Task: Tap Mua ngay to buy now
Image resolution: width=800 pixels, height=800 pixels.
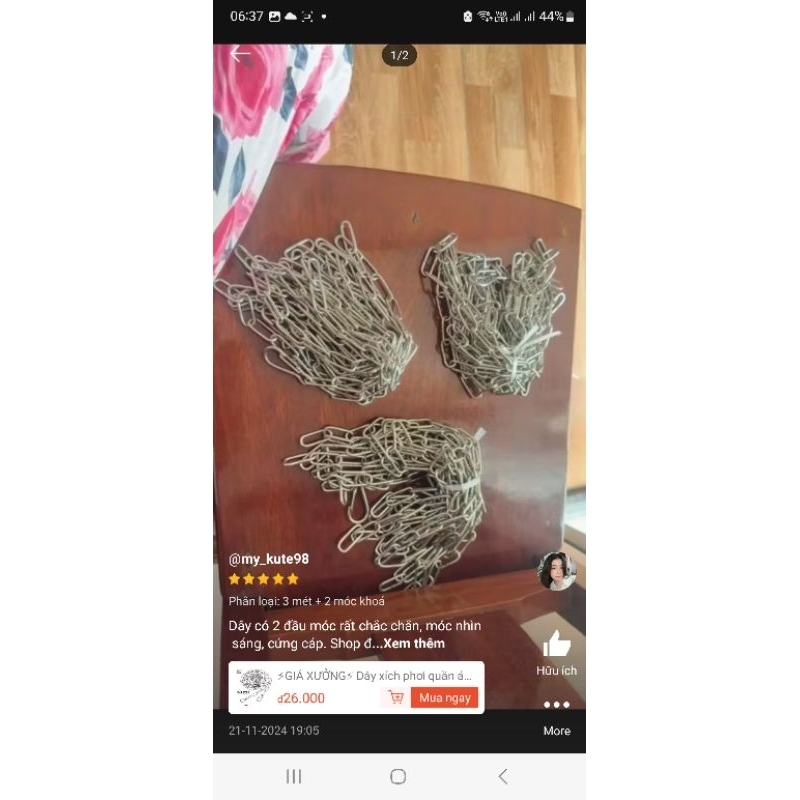Action: tap(444, 698)
